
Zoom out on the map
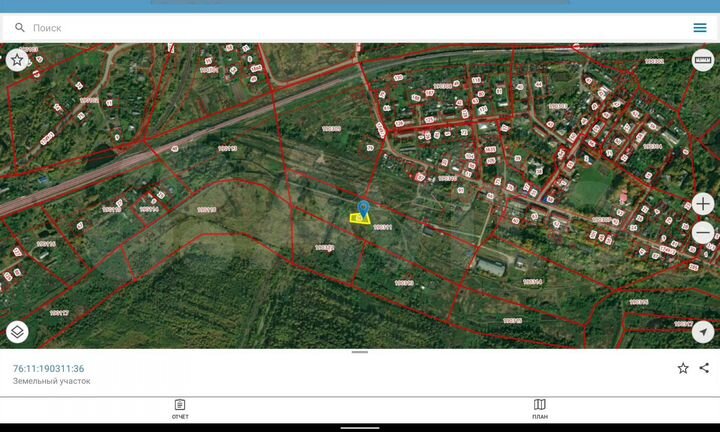[703, 233]
